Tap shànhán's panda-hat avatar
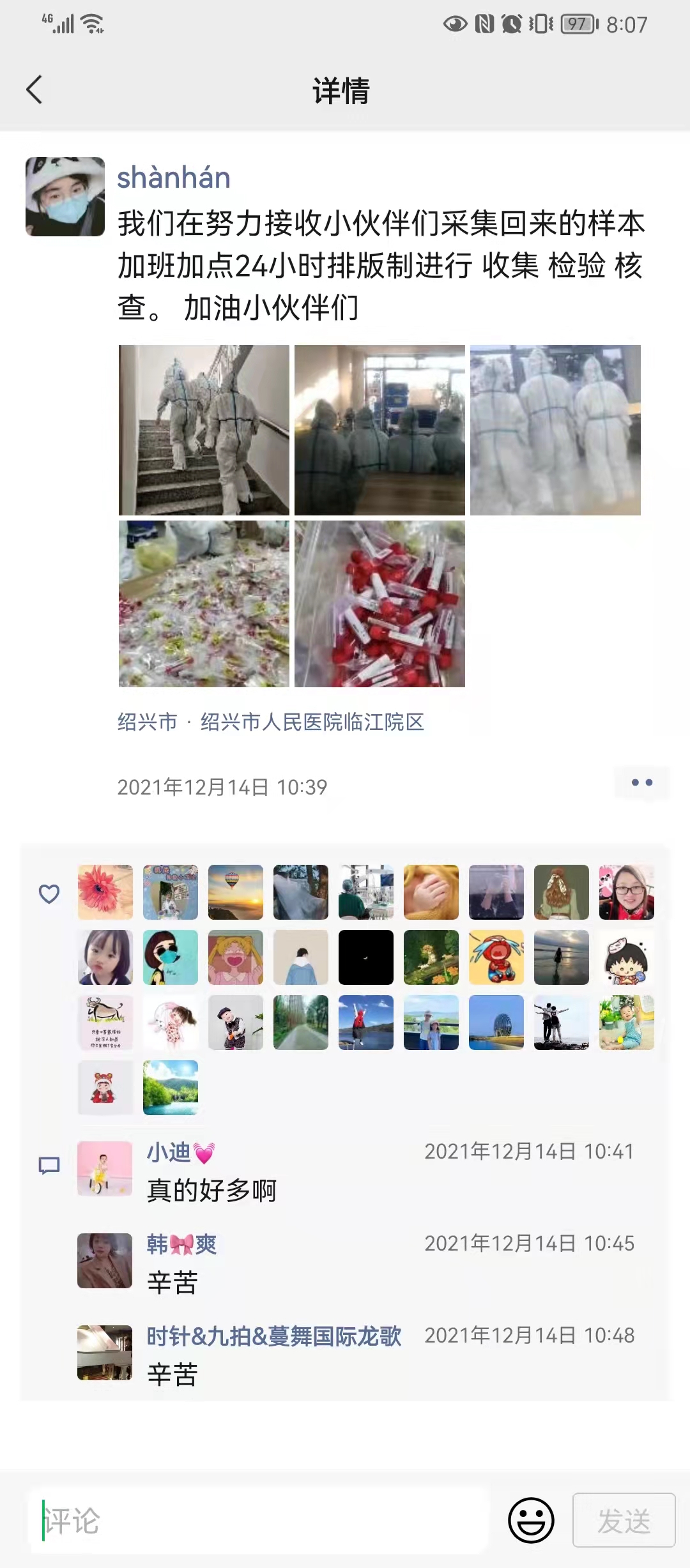 65,197
